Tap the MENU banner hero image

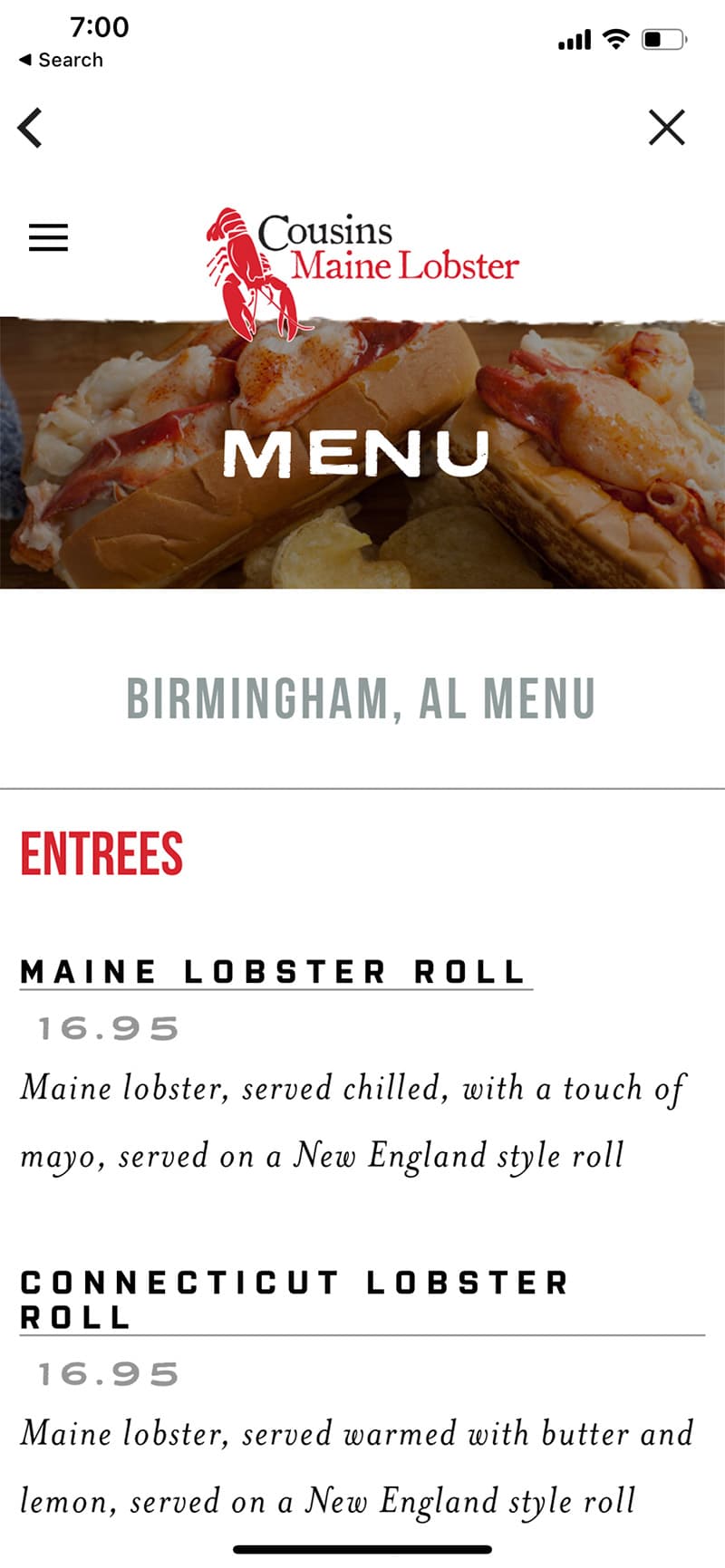(362, 453)
